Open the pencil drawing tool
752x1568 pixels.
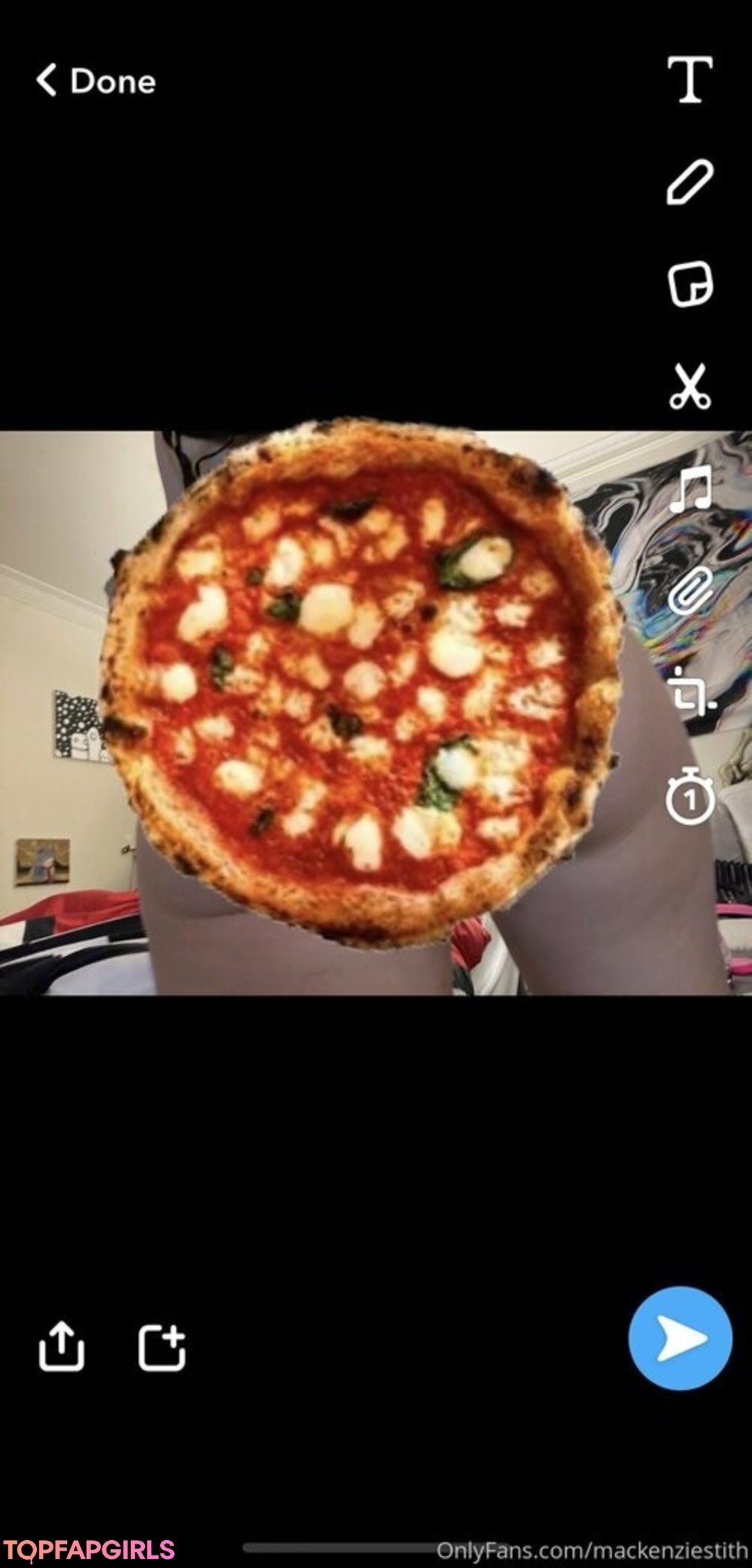(689, 183)
